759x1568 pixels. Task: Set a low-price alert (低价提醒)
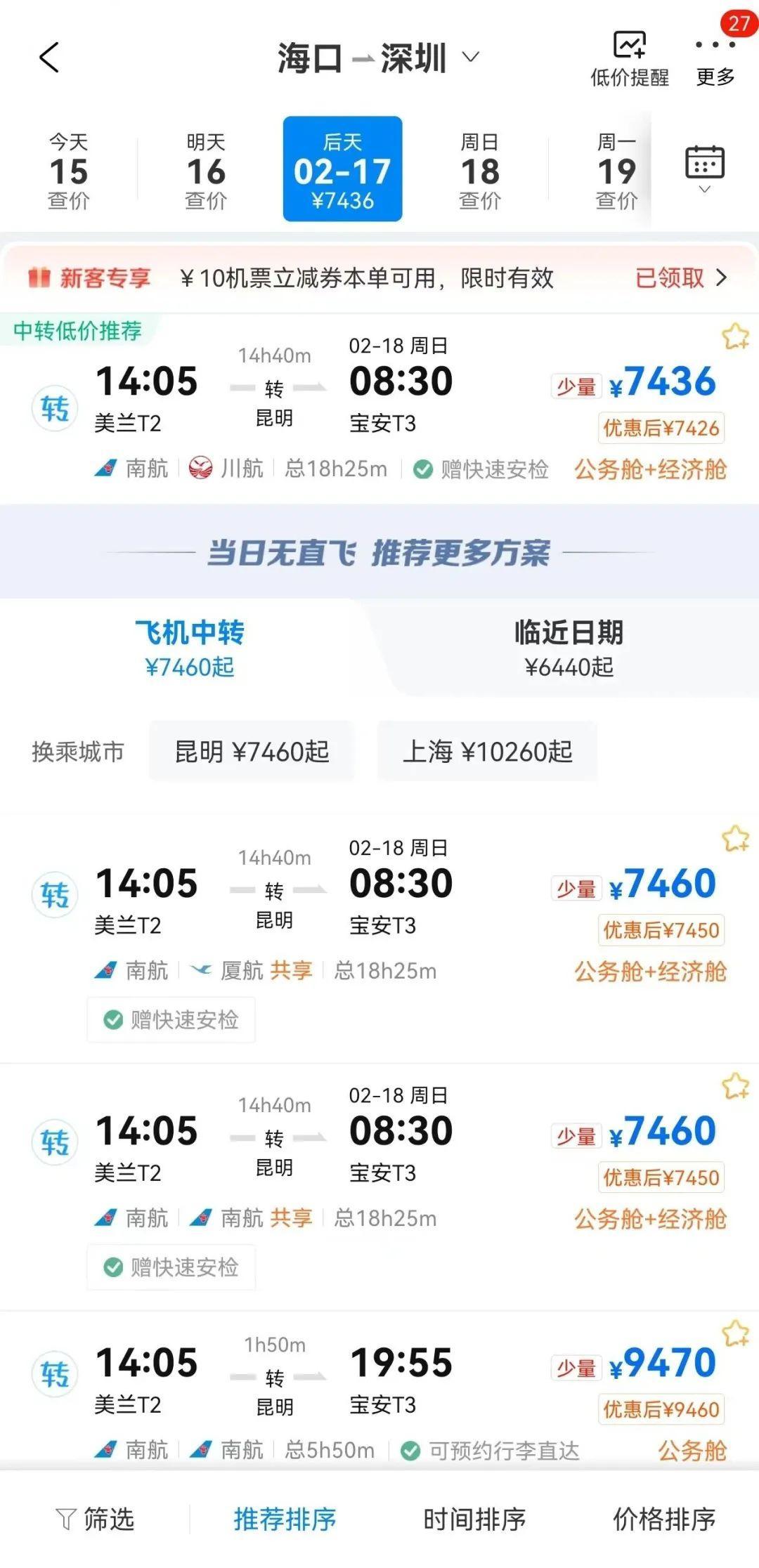[x=629, y=59]
